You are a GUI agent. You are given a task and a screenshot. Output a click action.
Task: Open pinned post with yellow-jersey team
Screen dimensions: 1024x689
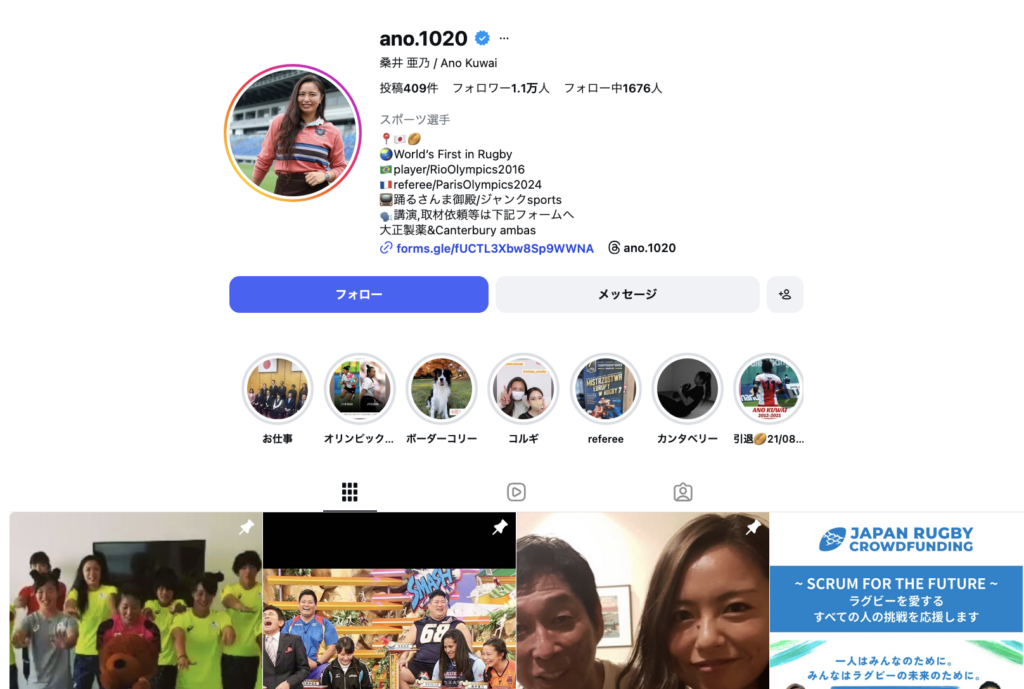point(136,600)
